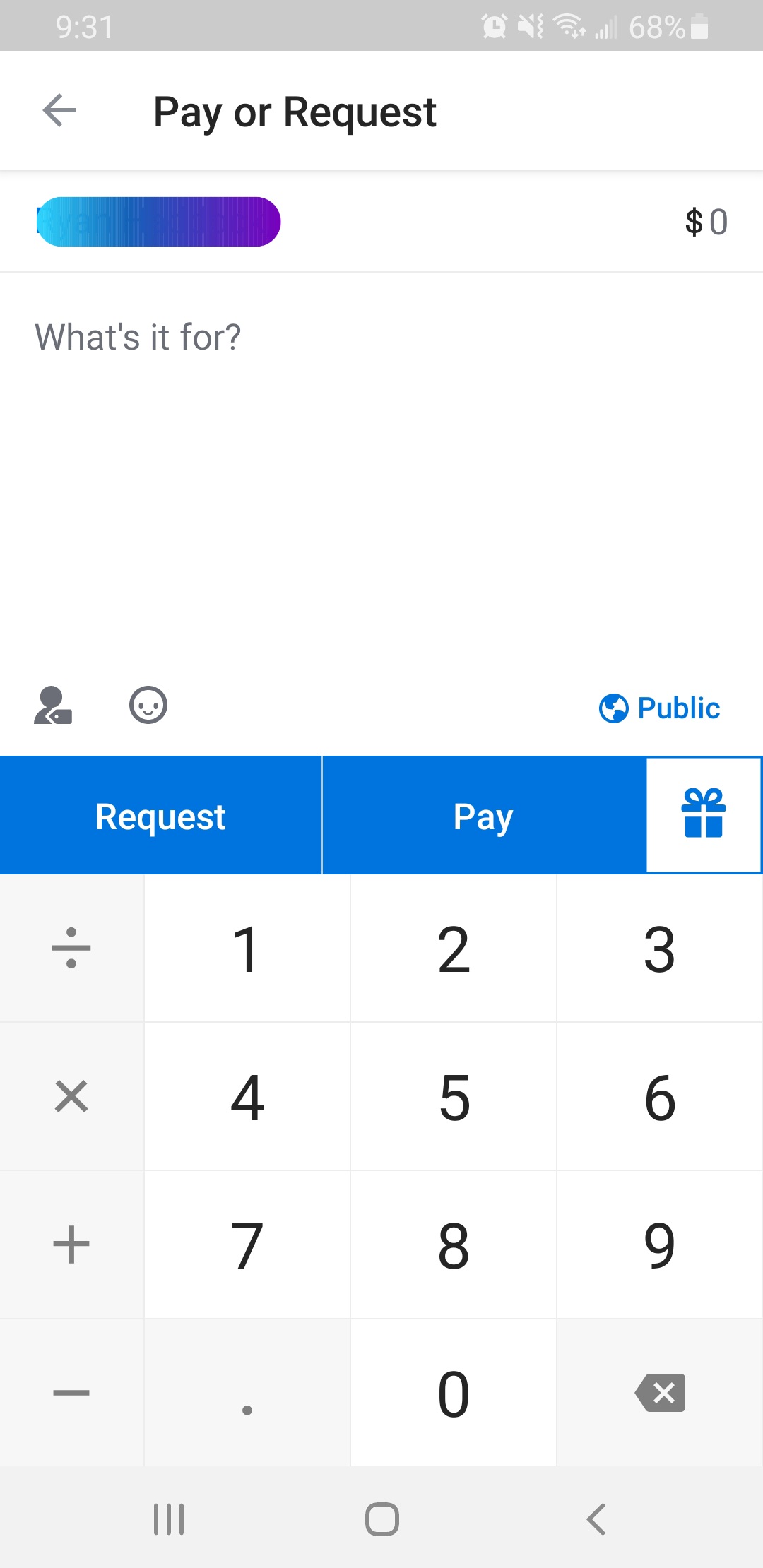Screen dimensions: 763x1568
Task: Go back from Pay or Request
Action: coord(59,111)
